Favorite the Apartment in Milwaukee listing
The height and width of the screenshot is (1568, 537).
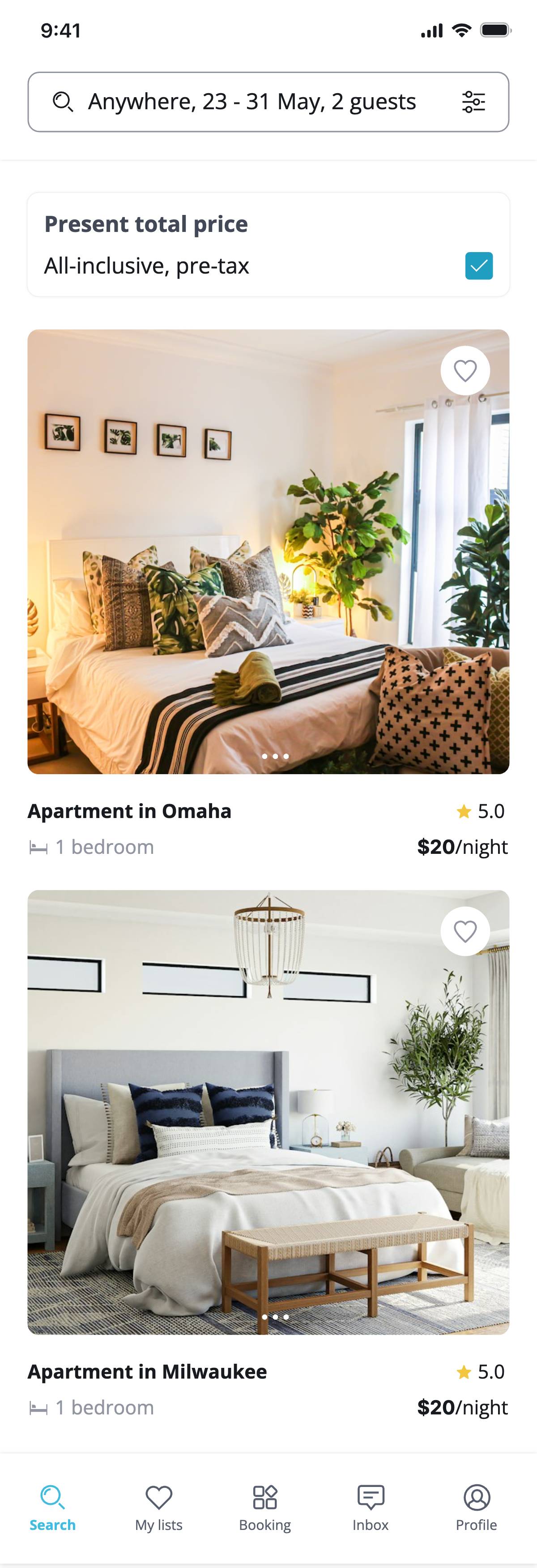click(x=465, y=931)
